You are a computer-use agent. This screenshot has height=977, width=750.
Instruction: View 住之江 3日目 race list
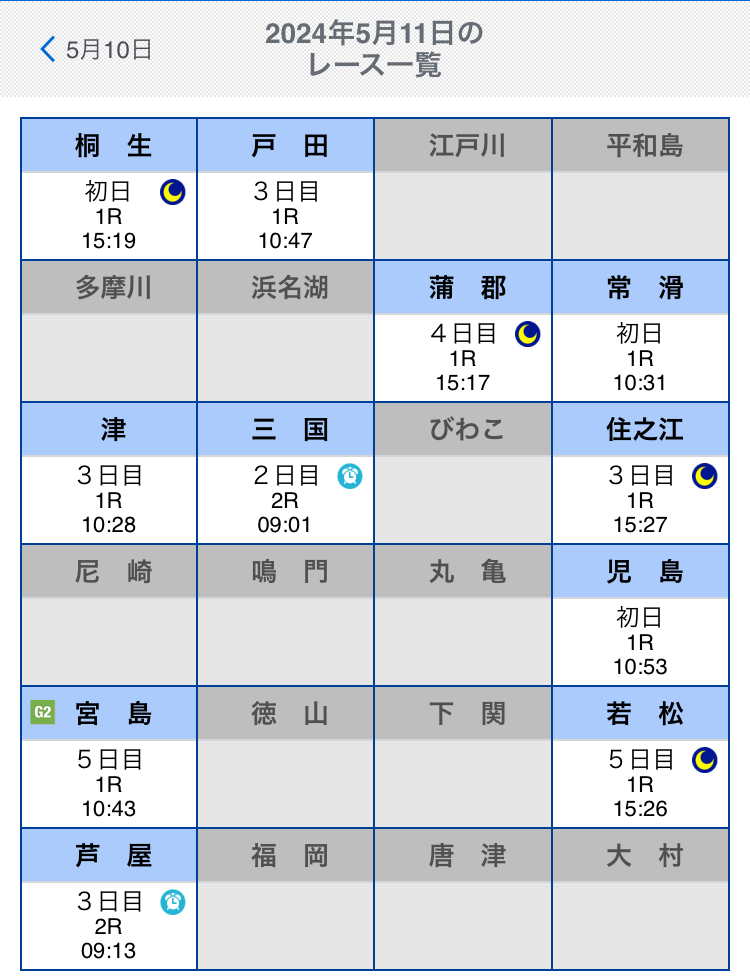coord(640,499)
